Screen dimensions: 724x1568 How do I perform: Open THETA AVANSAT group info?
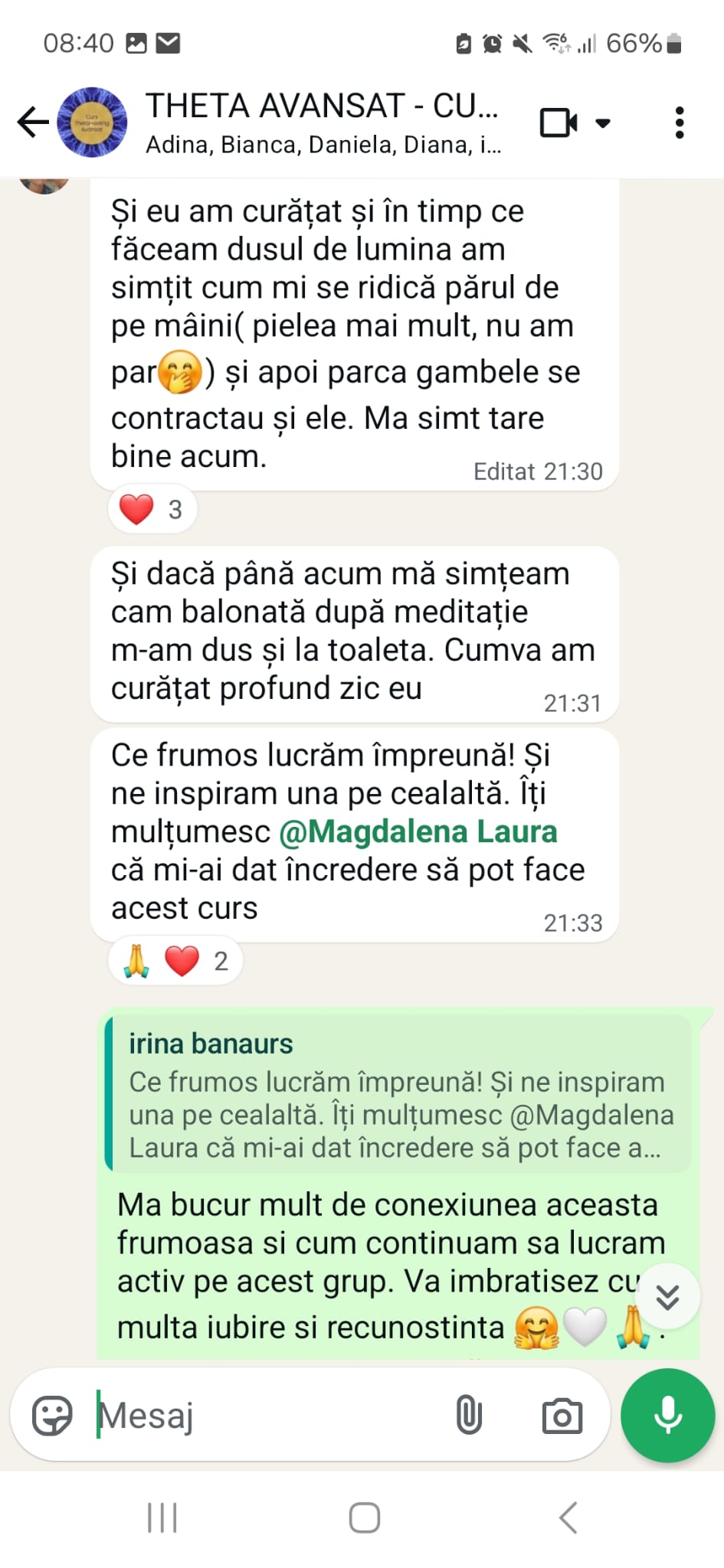[323, 122]
